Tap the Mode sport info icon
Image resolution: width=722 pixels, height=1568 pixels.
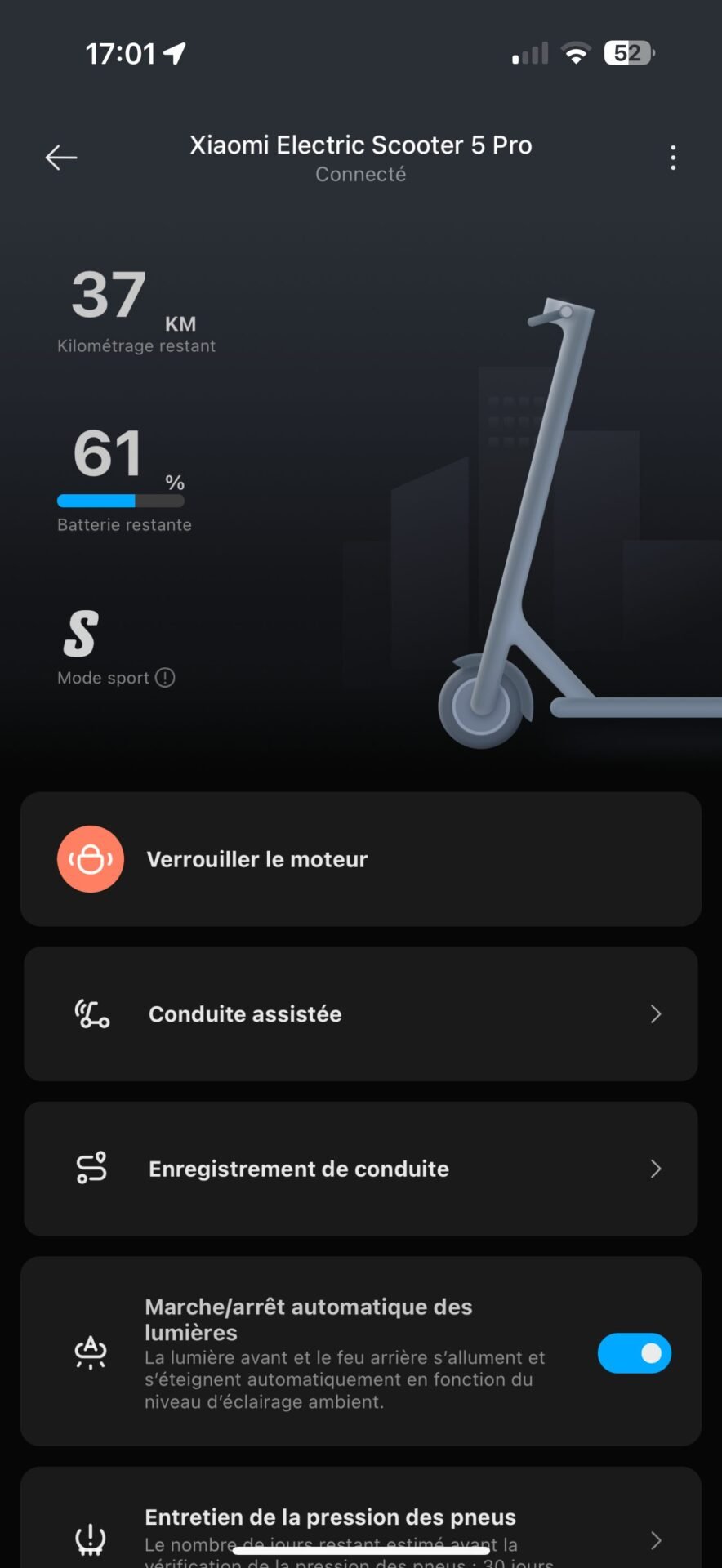point(165,678)
